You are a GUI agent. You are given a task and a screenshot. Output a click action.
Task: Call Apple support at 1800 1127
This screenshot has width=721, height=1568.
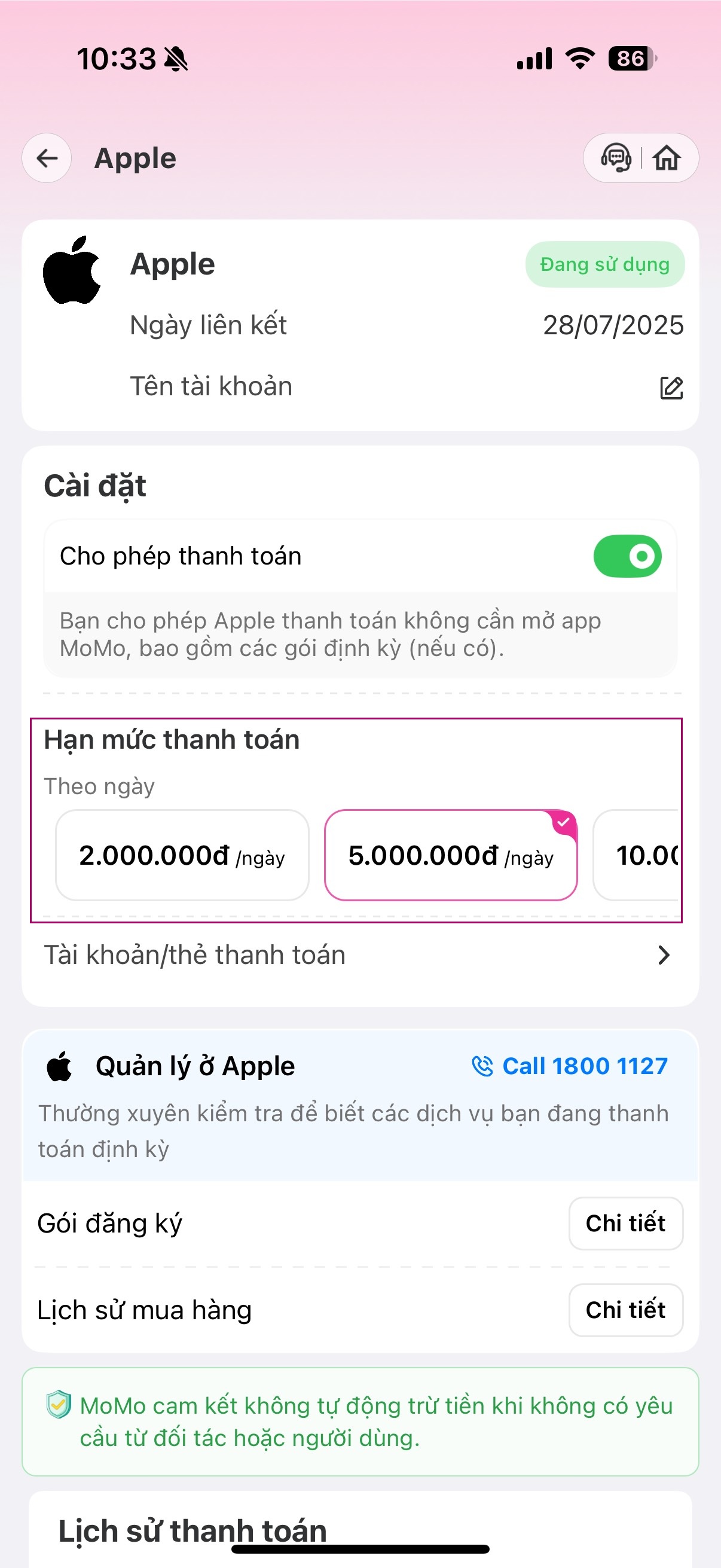click(570, 1066)
